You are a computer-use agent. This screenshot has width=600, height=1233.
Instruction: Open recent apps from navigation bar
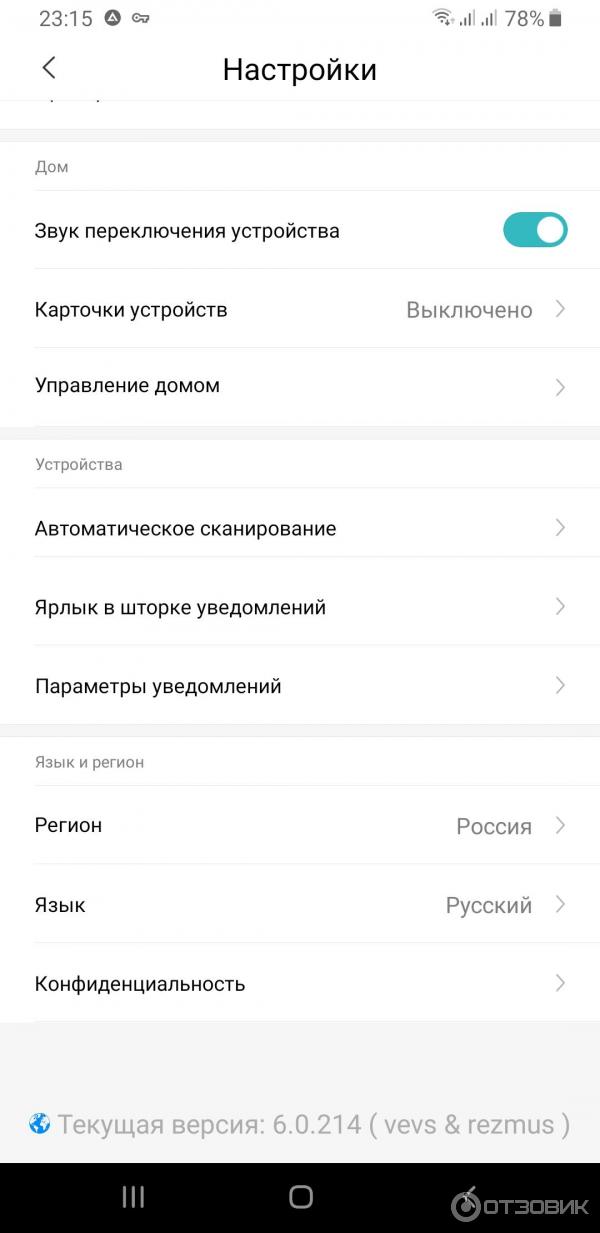point(133,1197)
